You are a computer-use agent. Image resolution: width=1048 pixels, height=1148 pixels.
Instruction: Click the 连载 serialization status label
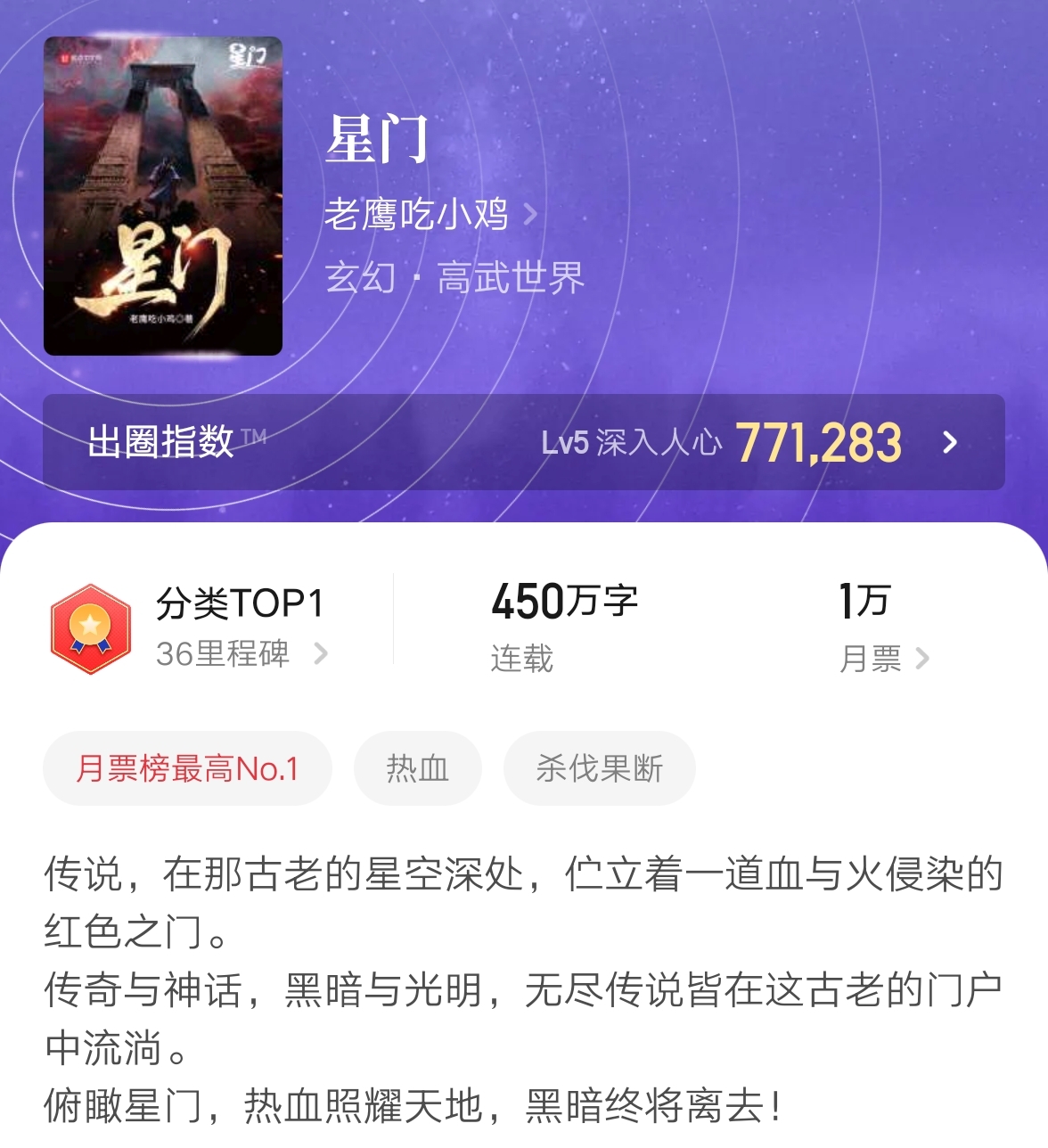pos(520,660)
